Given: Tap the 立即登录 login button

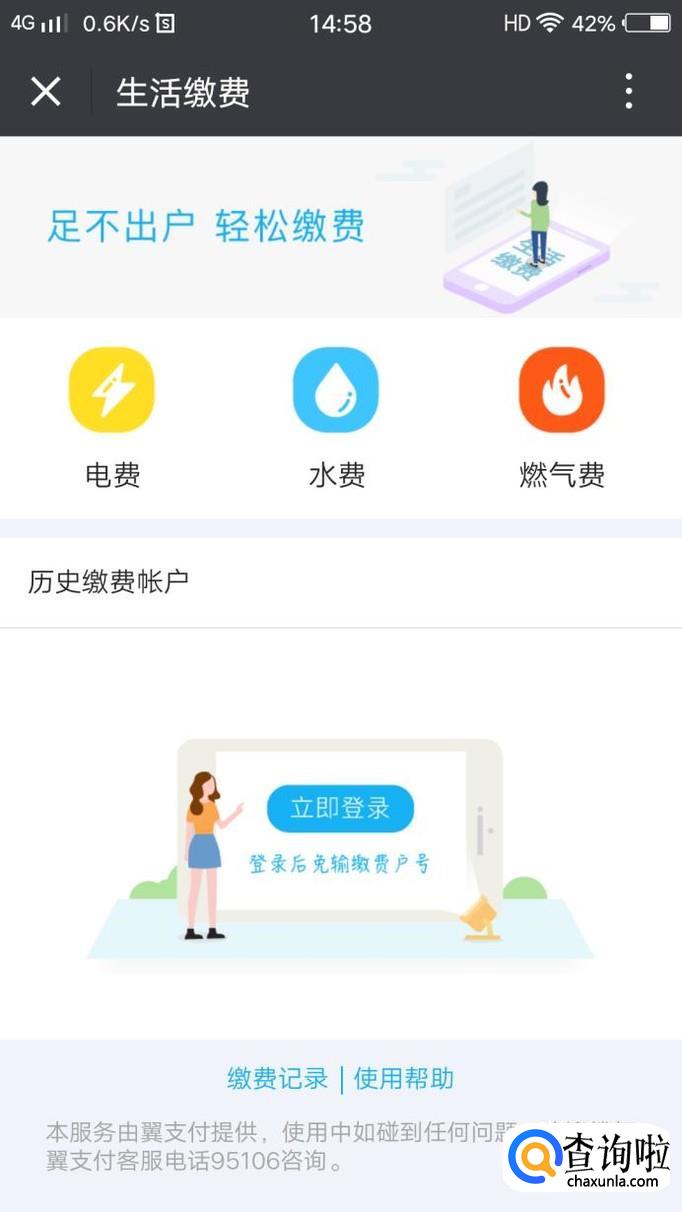Looking at the screenshot, I should click(340, 809).
